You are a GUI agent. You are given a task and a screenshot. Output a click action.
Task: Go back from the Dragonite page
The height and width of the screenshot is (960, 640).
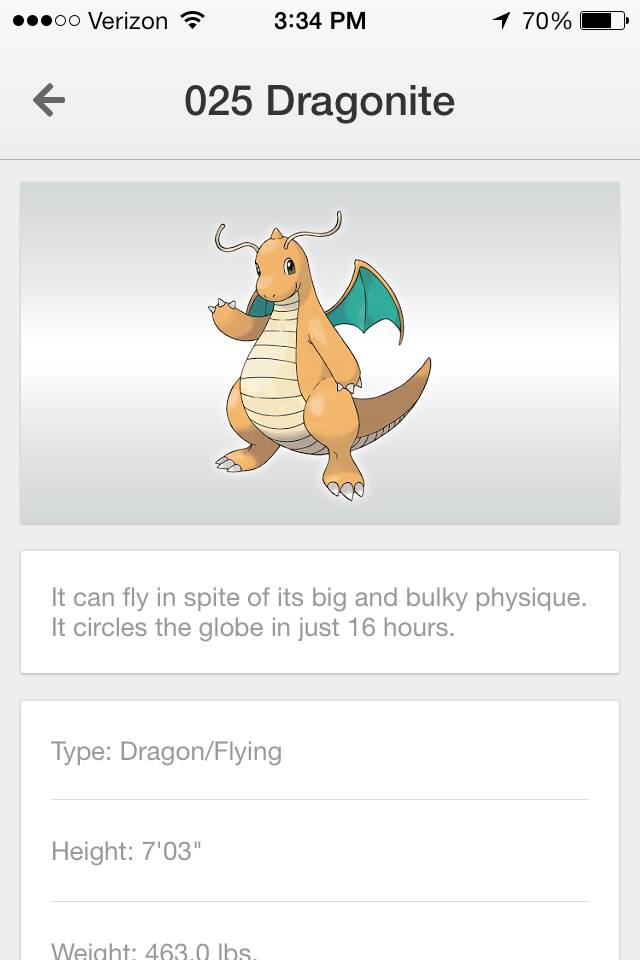[x=48, y=100]
